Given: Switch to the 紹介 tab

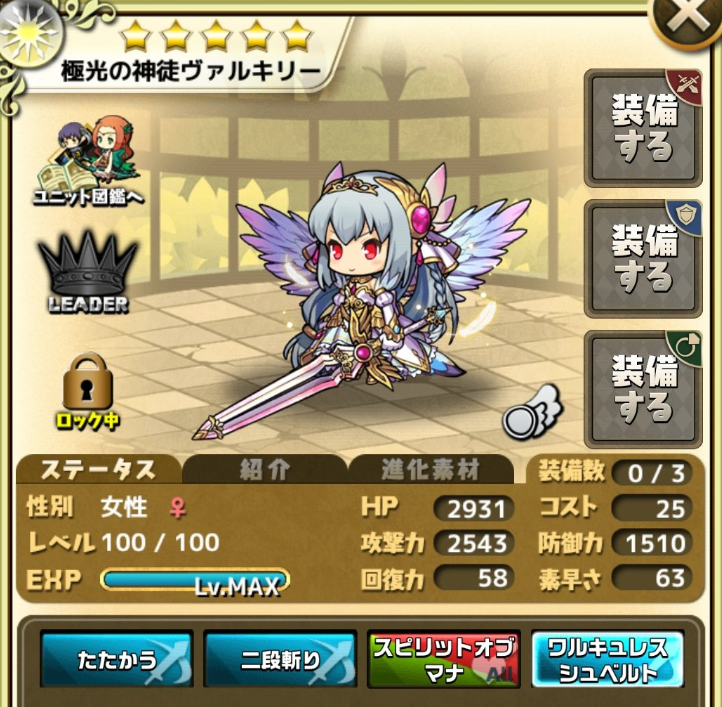Looking at the screenshot, I should 263,470.
